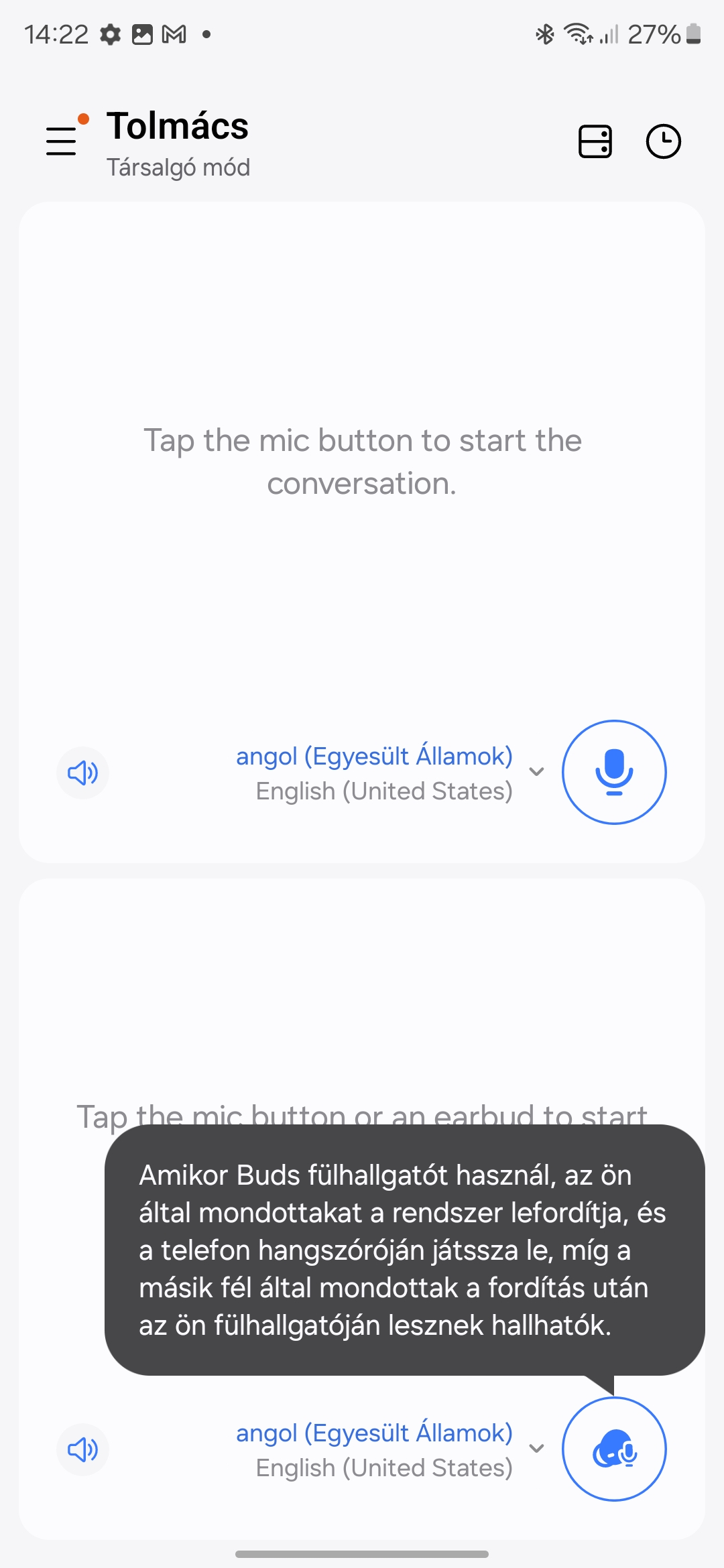Expand the bottom panel language dropdown
The height and width of the screenshot is (1568, 724).
pyautogui.click(x=390, y=1449)
